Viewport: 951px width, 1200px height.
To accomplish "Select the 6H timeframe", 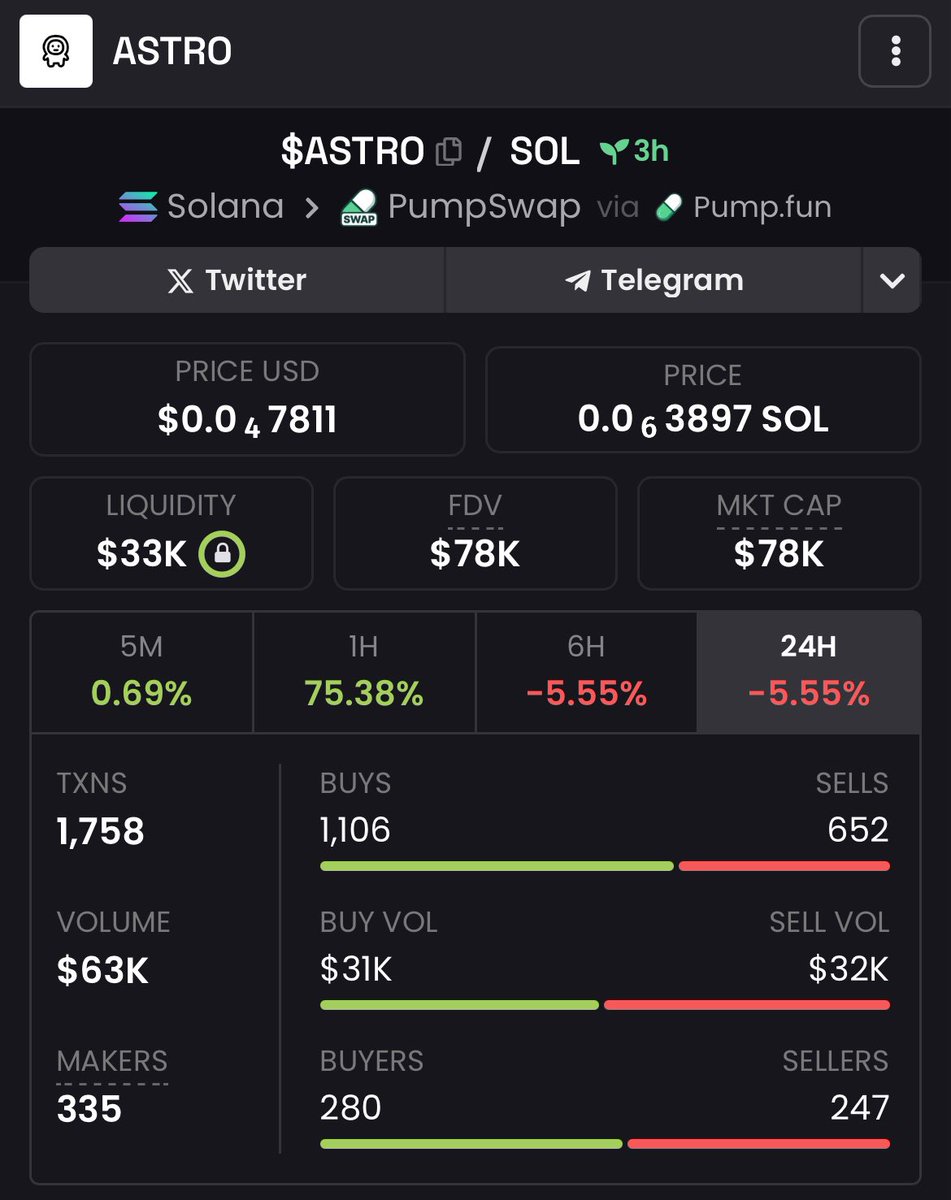I will [586, 671].
